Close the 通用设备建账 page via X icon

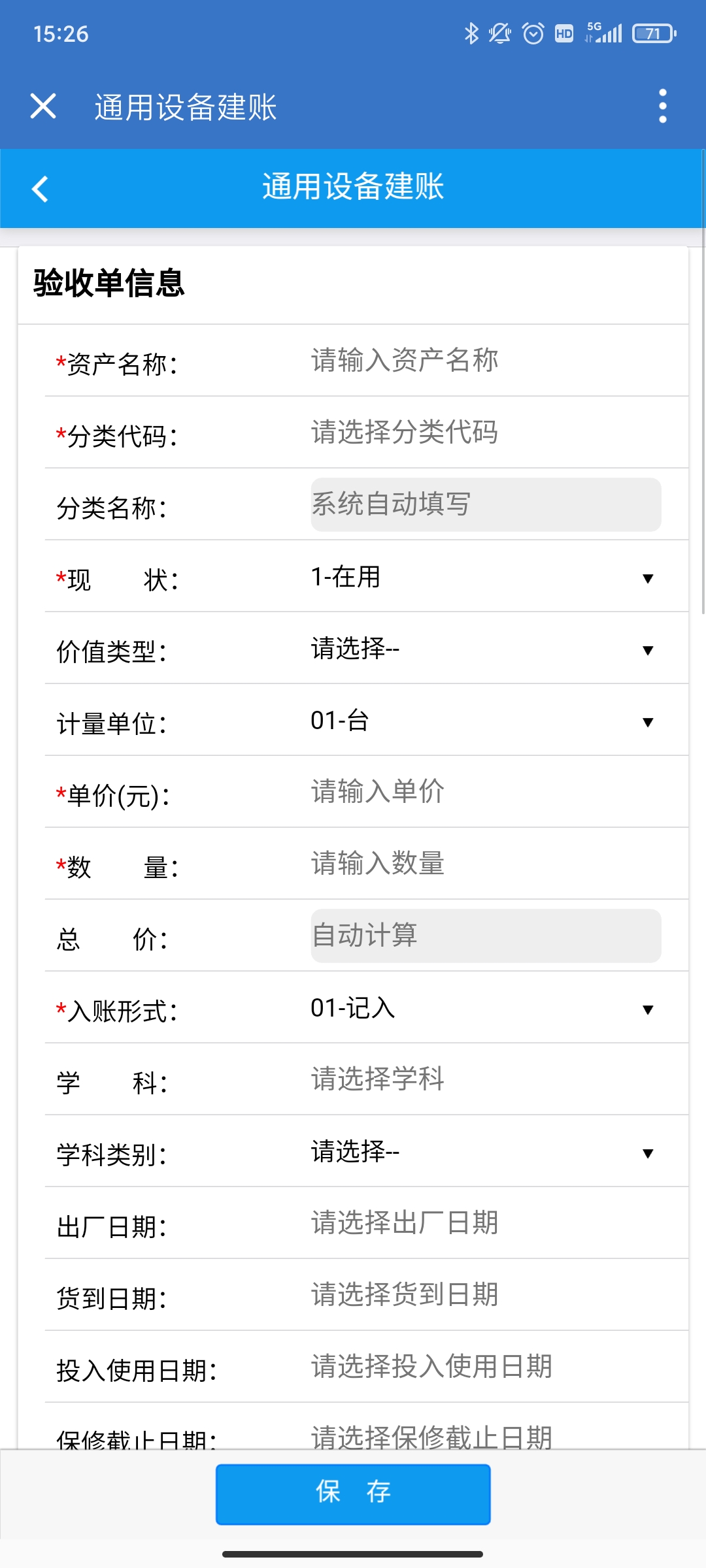[43, 106]
